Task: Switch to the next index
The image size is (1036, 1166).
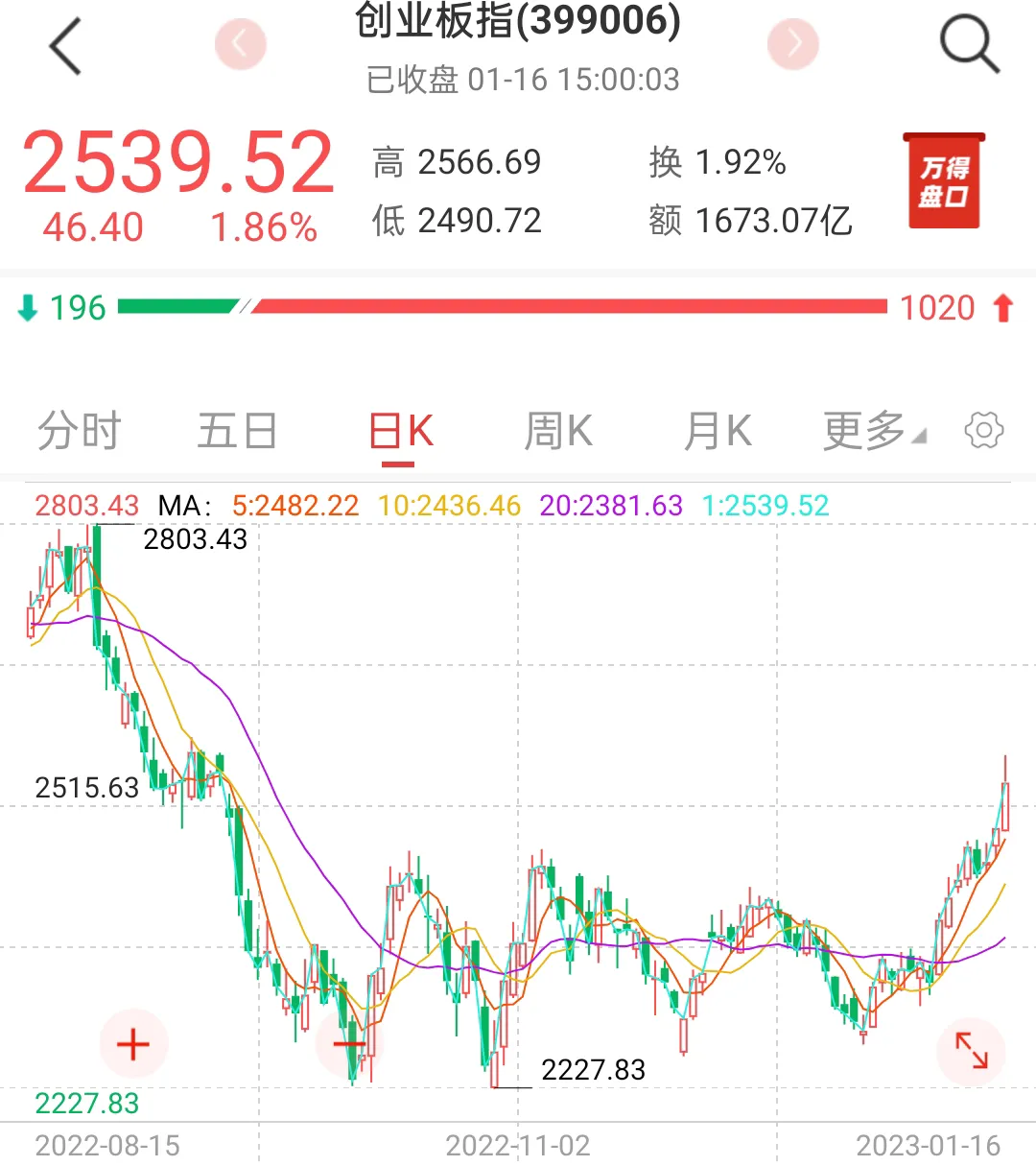Action: pos(793,43)
